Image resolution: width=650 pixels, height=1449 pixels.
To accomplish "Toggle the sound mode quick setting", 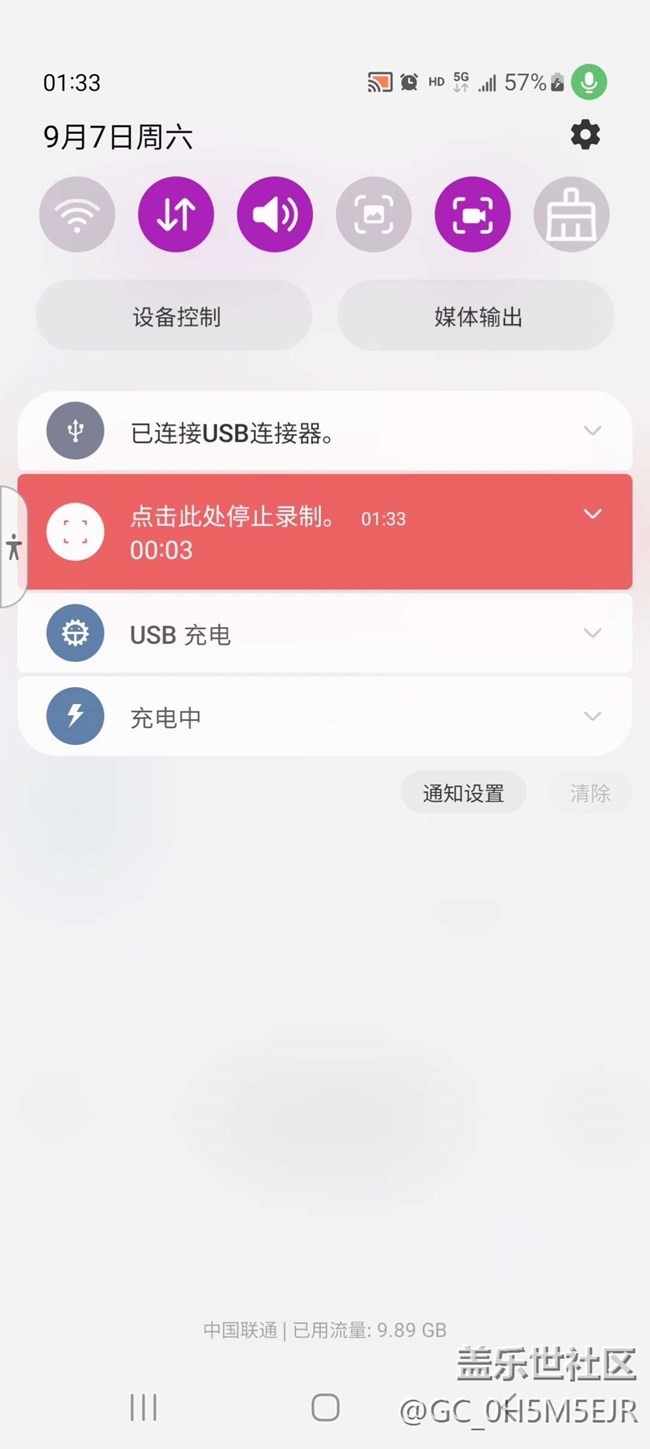I will click(275, 215).
